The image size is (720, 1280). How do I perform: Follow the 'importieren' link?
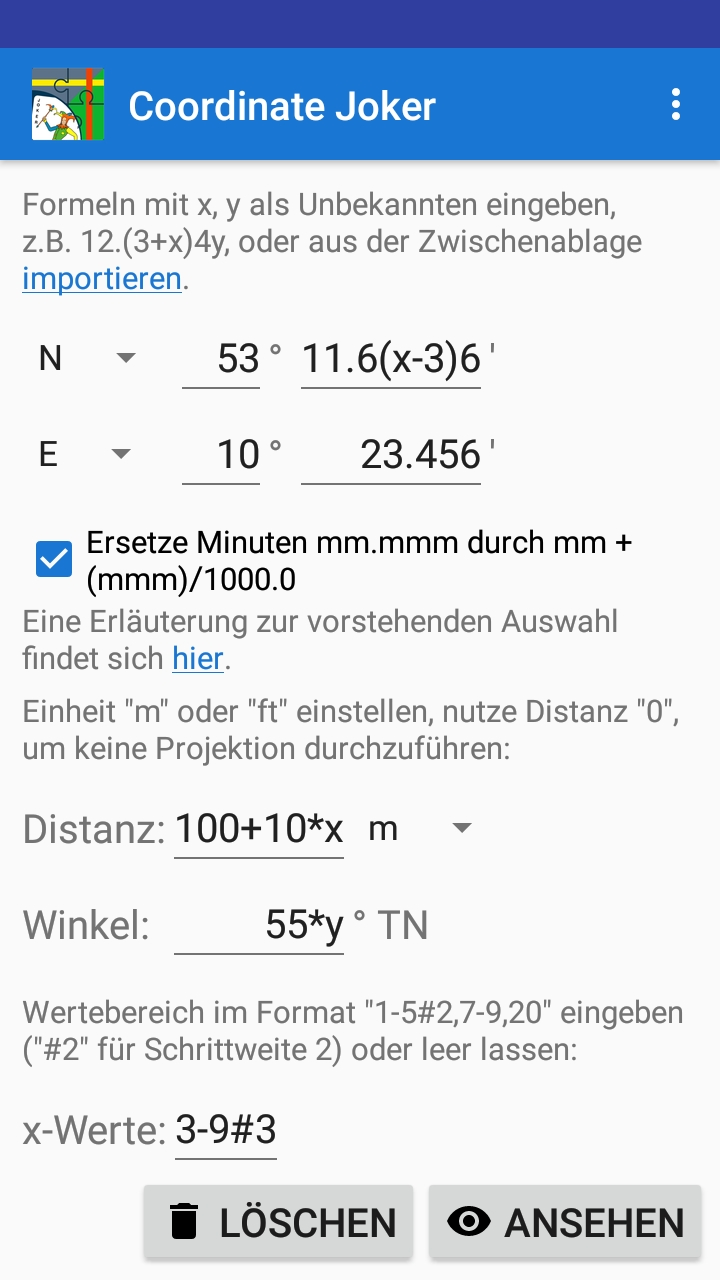pyautogui.click(x=102, y=278)
